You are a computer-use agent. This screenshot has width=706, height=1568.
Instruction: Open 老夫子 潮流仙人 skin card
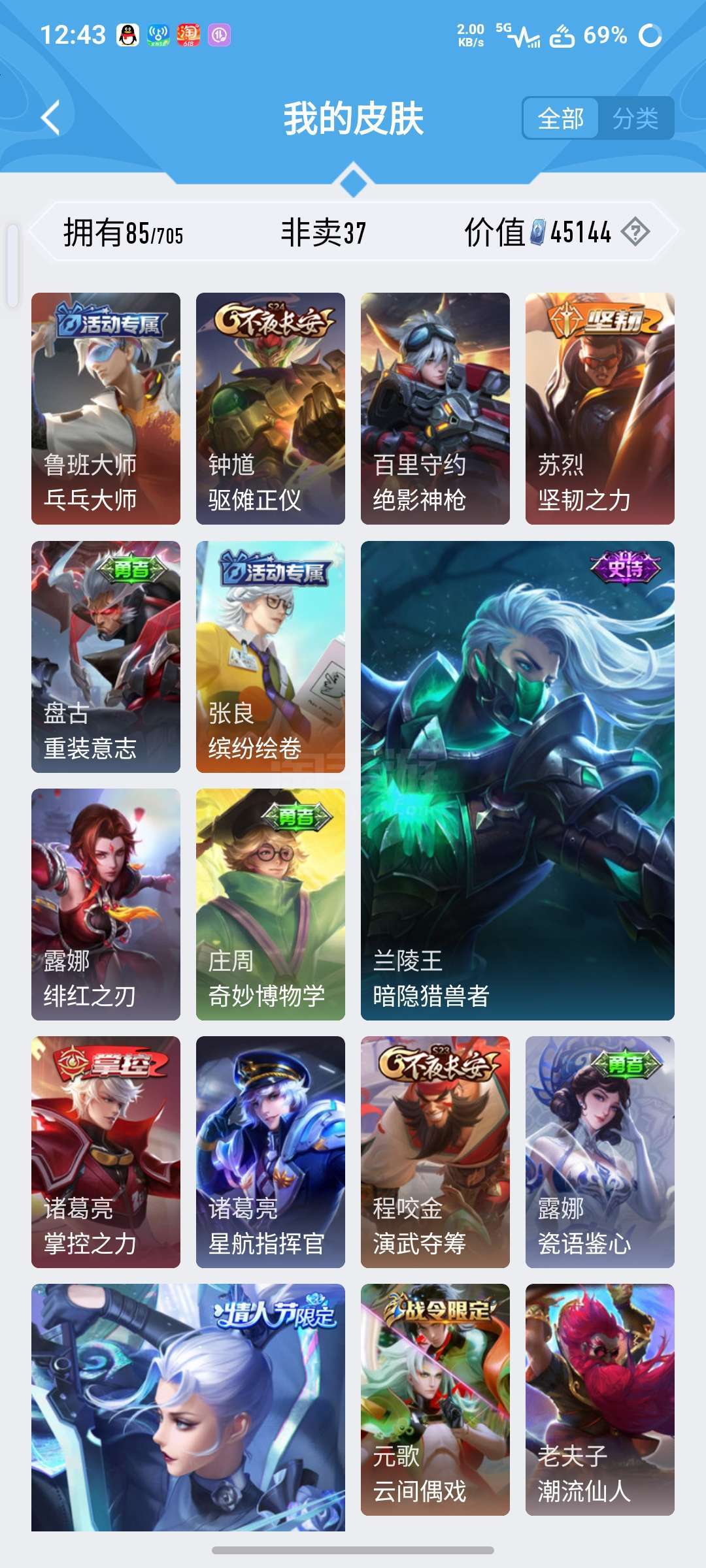(600, 1399)
